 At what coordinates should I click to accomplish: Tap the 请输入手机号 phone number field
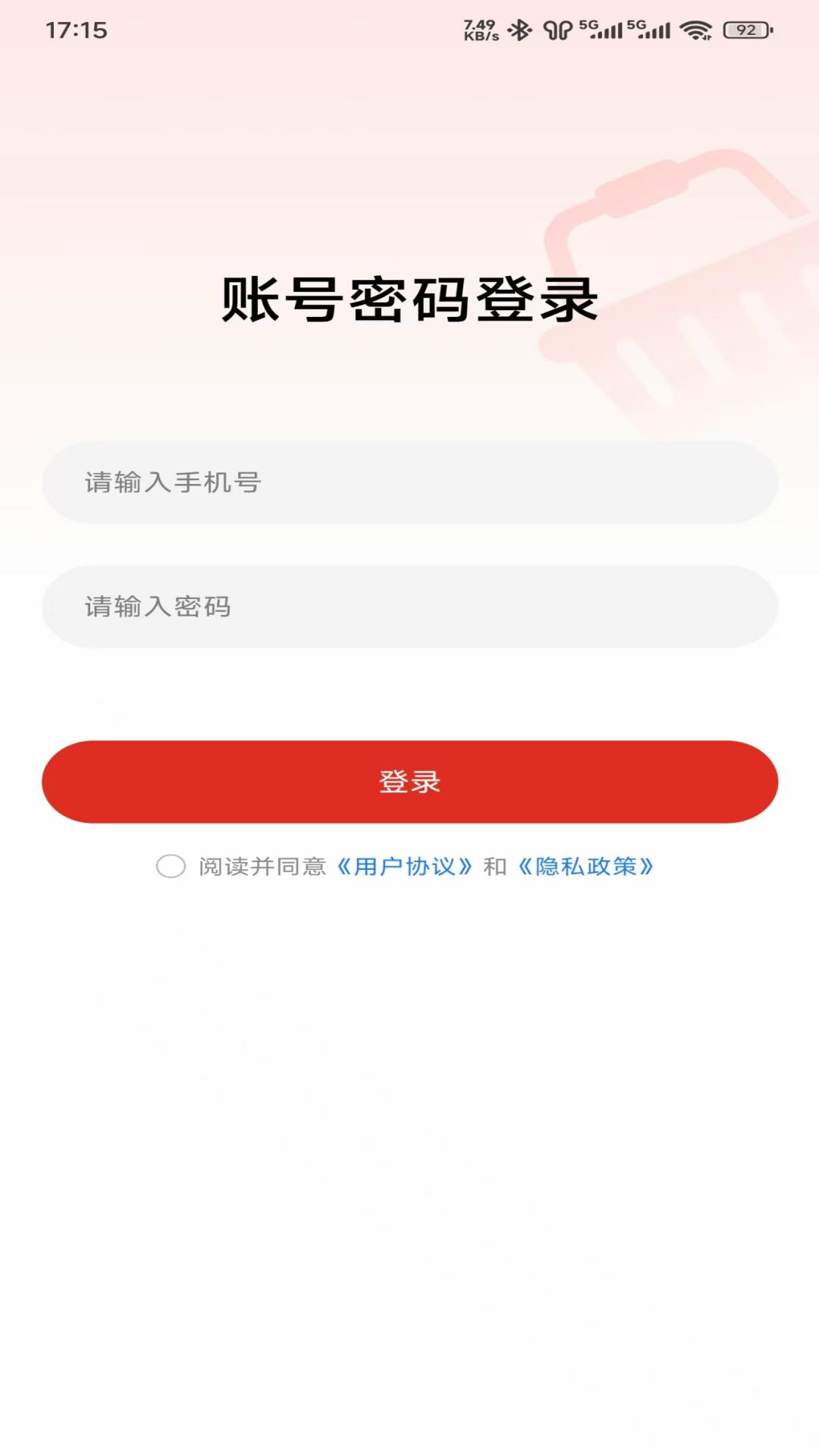tap(409, 483)
